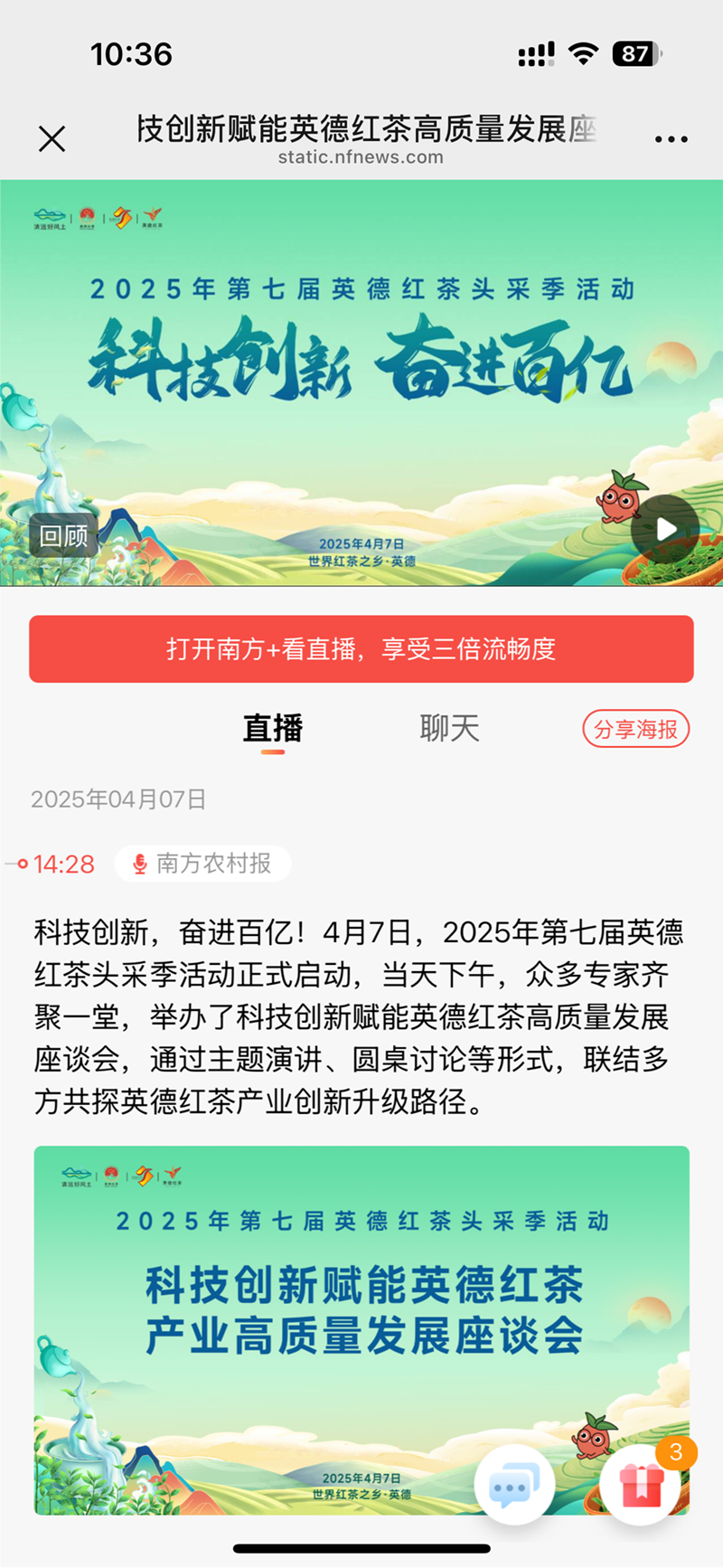Play the live stream replay video

tap(665, 530)
